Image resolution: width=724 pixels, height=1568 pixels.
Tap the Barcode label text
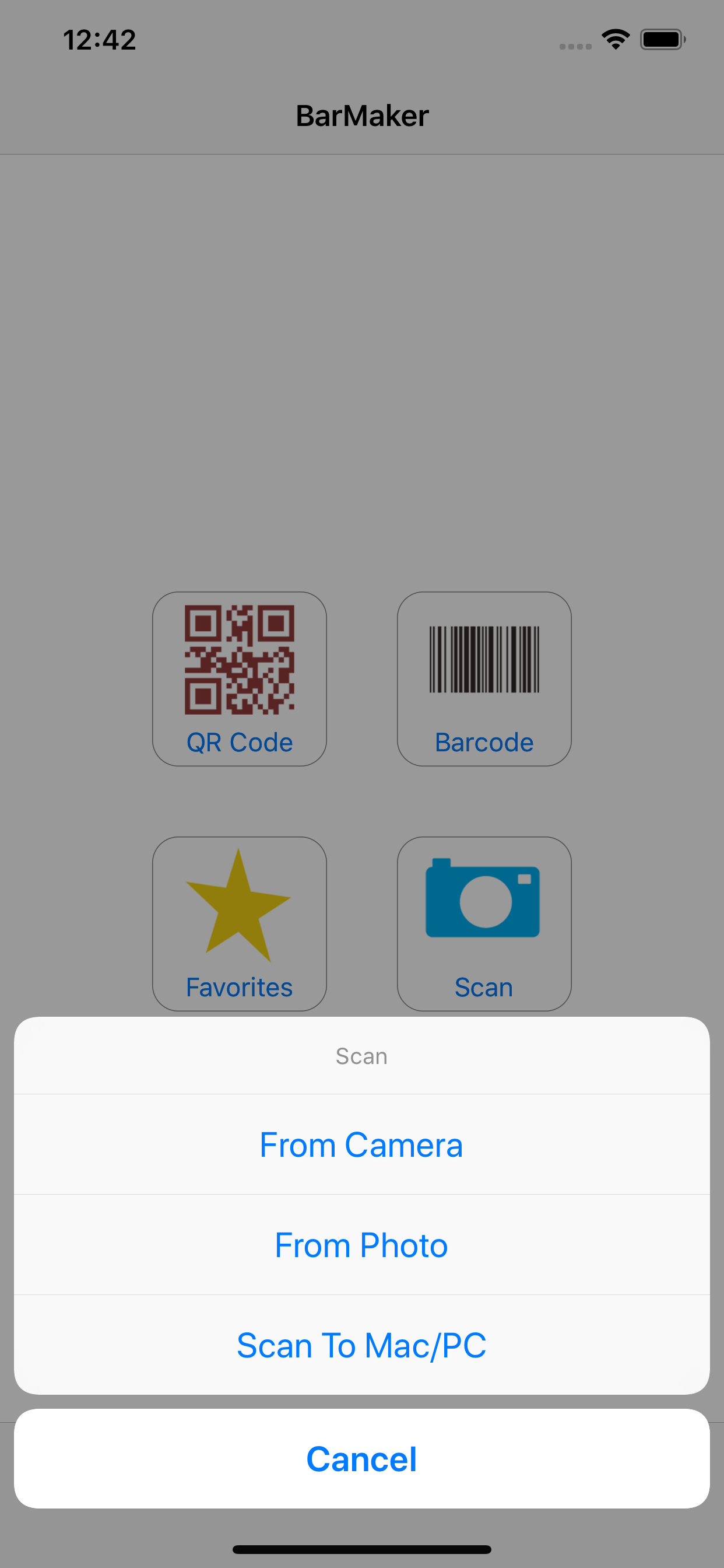[484, 742]
